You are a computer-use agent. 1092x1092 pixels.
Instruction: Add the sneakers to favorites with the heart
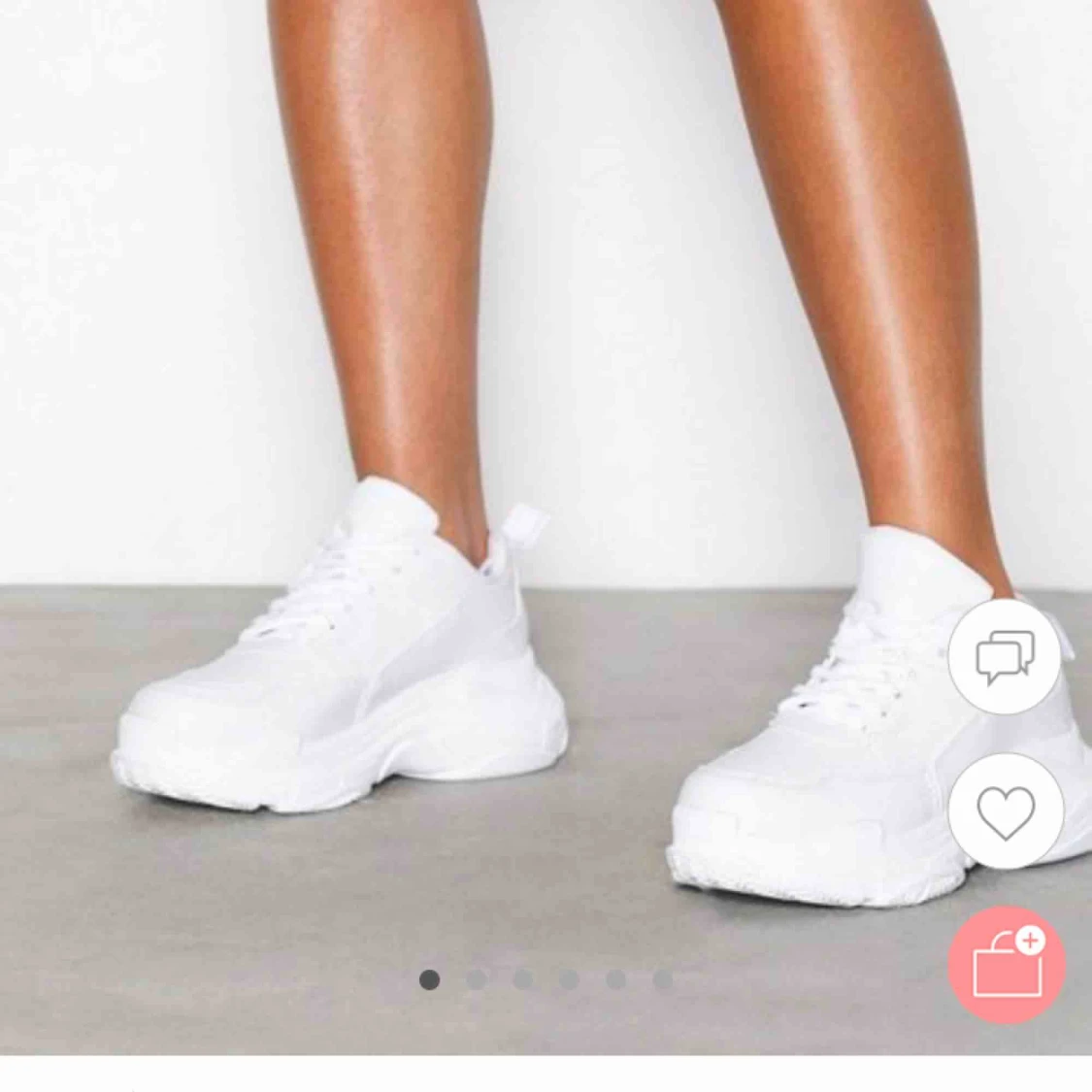pyautogui.click(x=1005, y=811)
